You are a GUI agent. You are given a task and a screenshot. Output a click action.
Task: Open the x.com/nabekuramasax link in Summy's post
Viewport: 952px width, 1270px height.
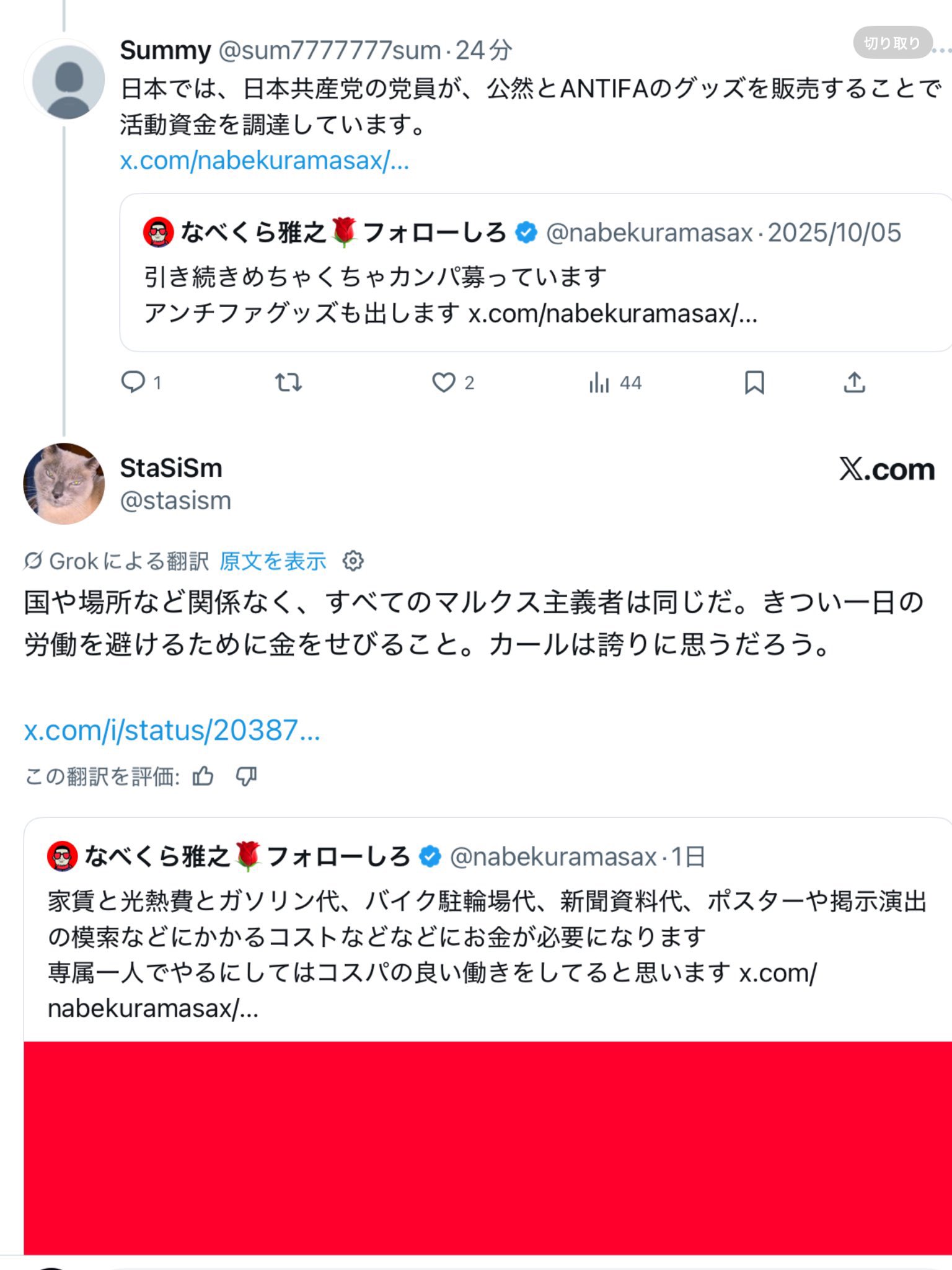click(x=265, y=161)
